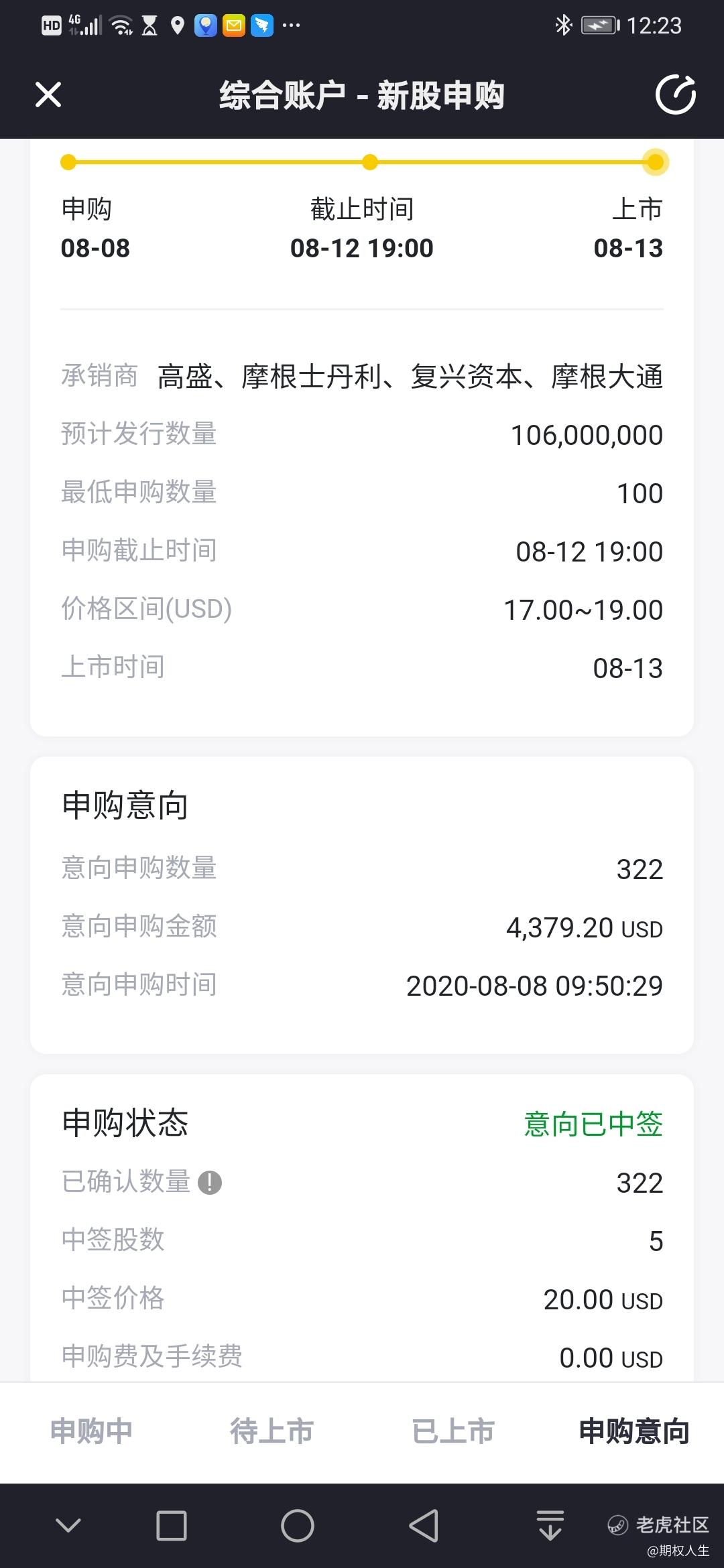Screen dimensions: 724x1568
Task: Switch to the 申购中 tab
Action: pos(91,1431)
